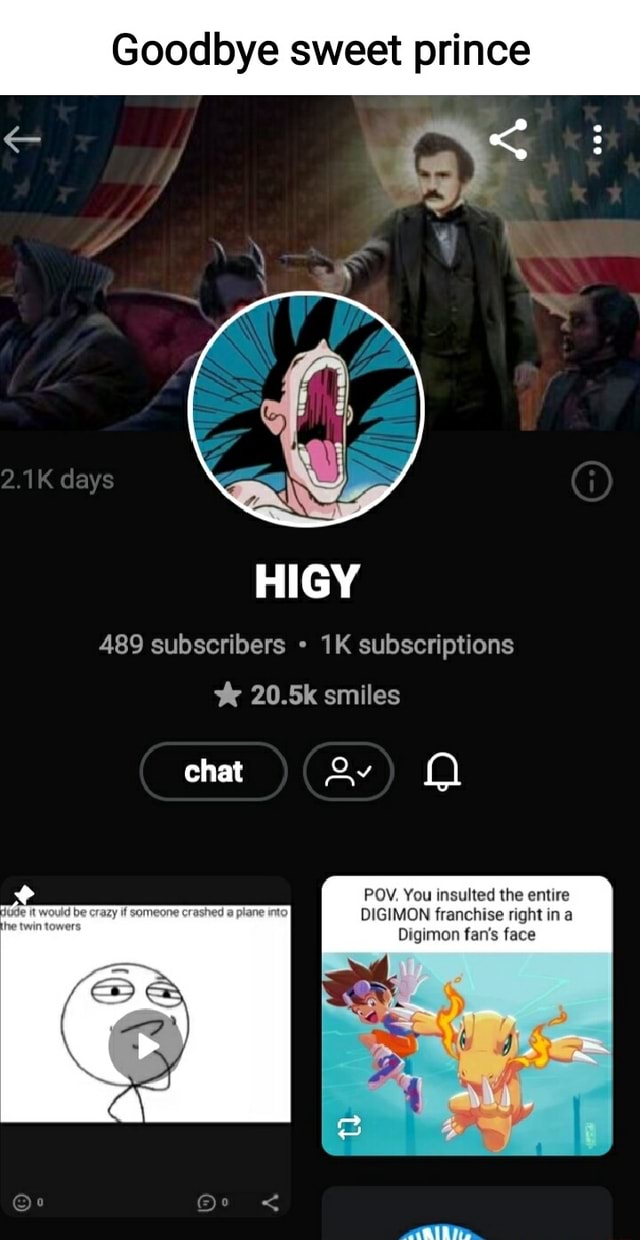Screen dimensions: 640x1240
Task: Enable notifications with the bell icon
Action: tap(441, 771)
